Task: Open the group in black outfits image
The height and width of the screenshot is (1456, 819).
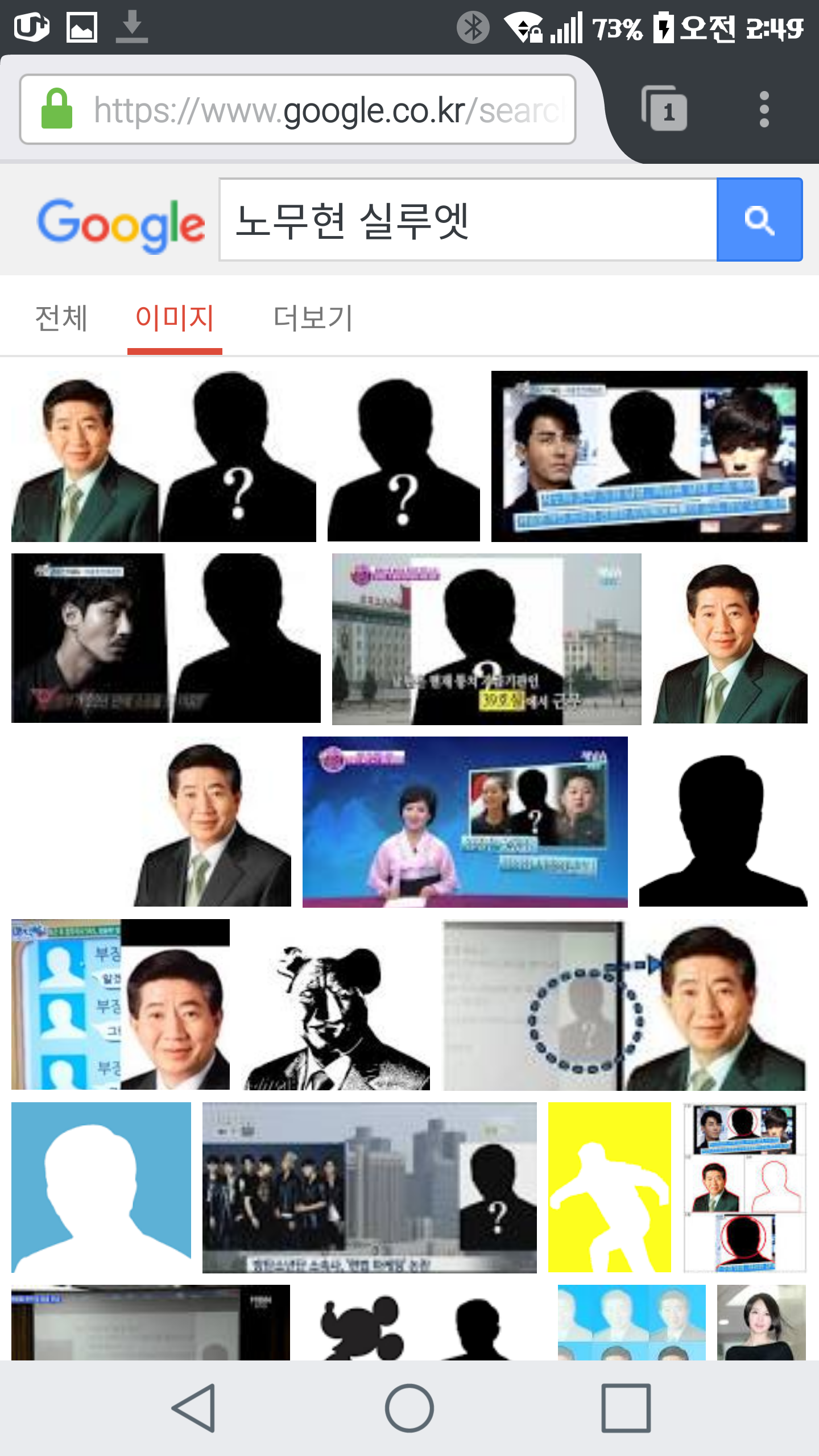Action: pyautogui.click(x=369, y=1187)
